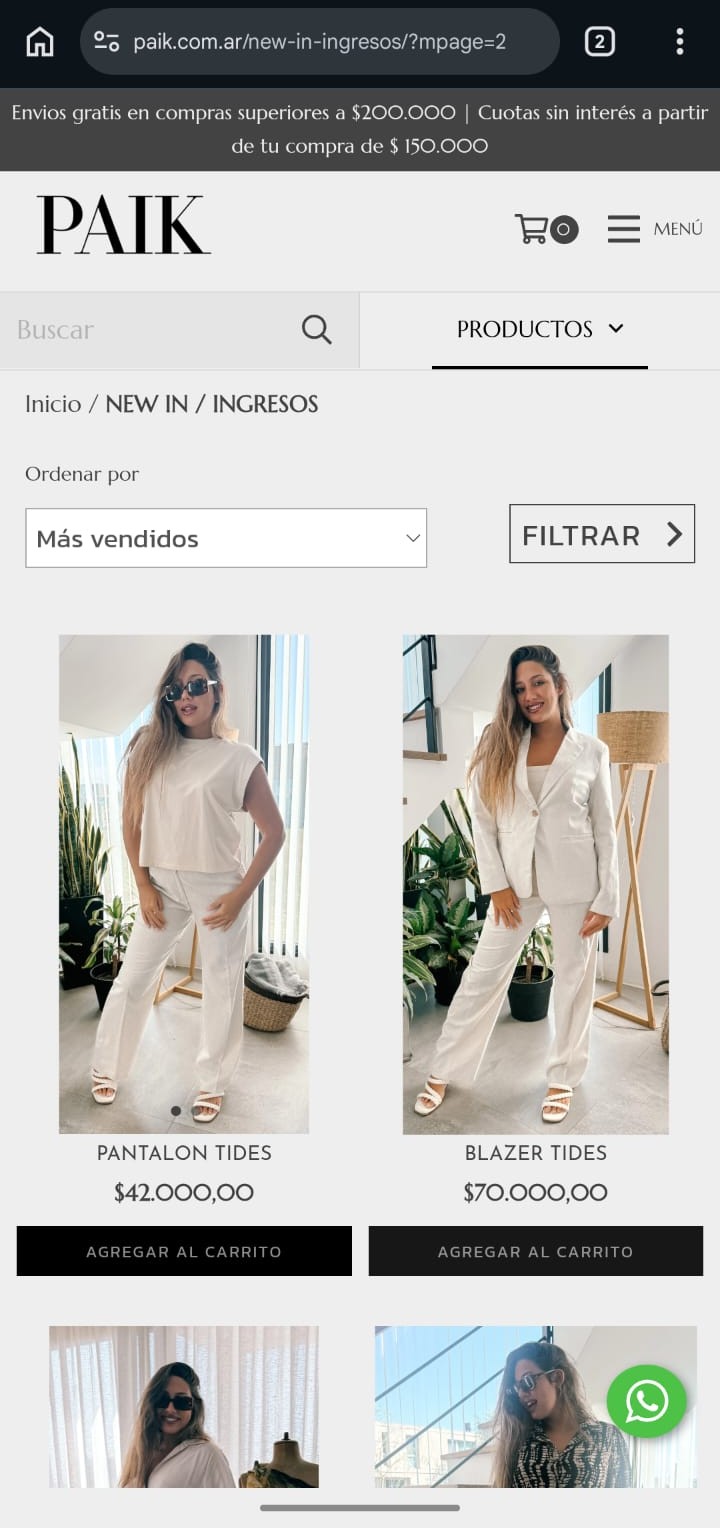This screenshot has width=720, height=1528.
Task: Open the FILTRAR filters panel
Action: point(602,534)
